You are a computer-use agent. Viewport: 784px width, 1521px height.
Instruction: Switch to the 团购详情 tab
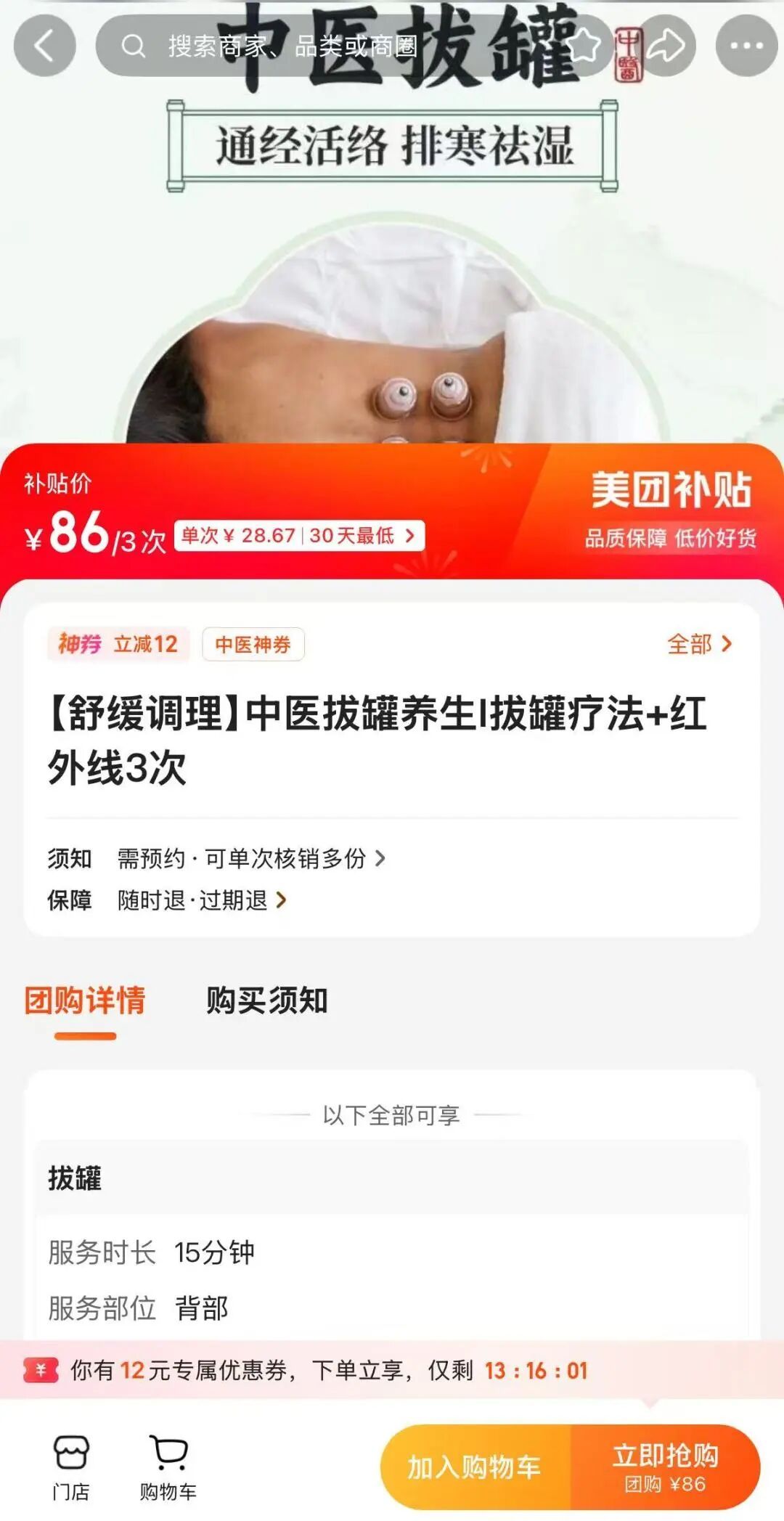pyautogui.click(x=85, y=1001)
